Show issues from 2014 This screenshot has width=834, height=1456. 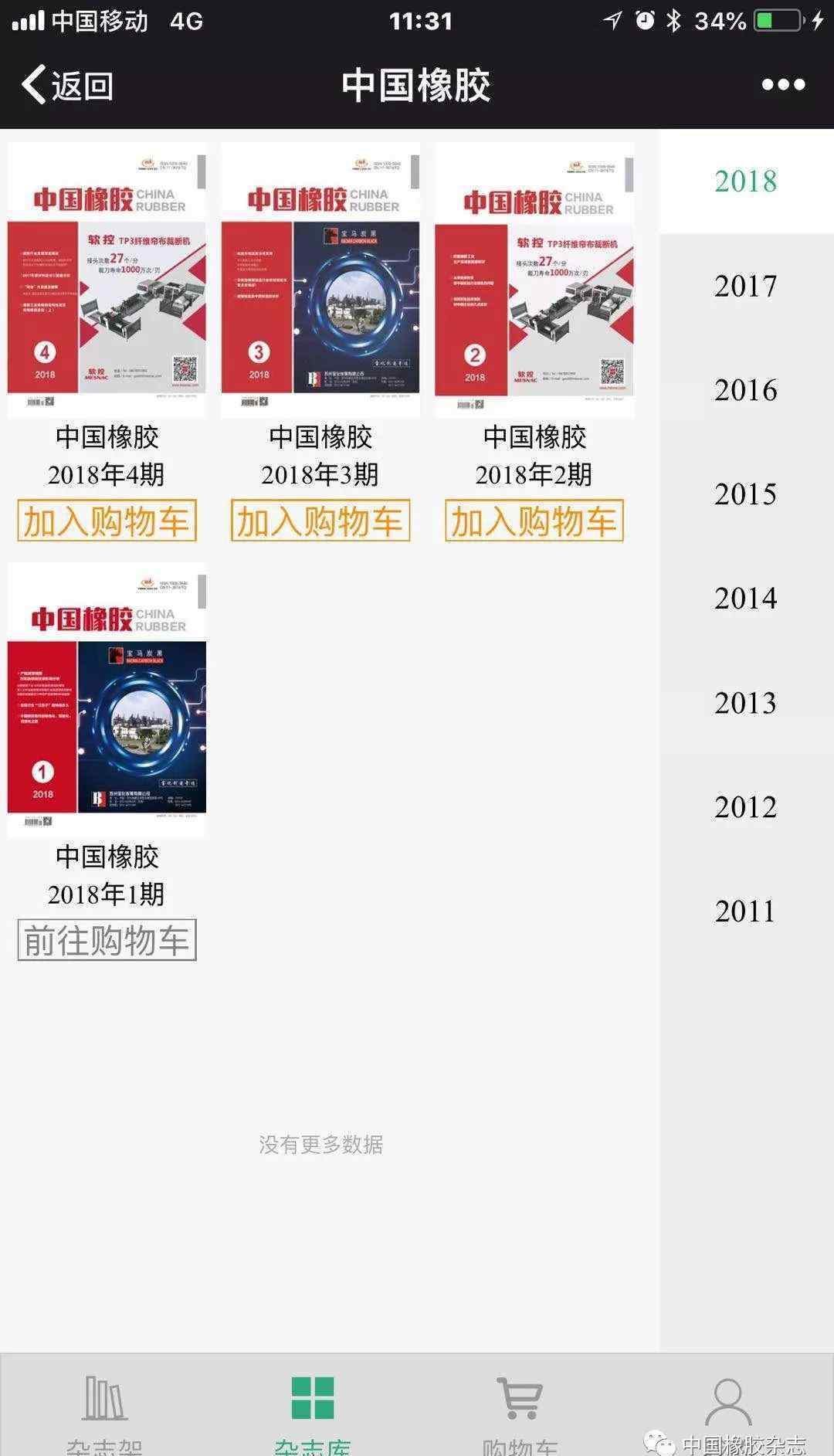(x=745, y=599)
